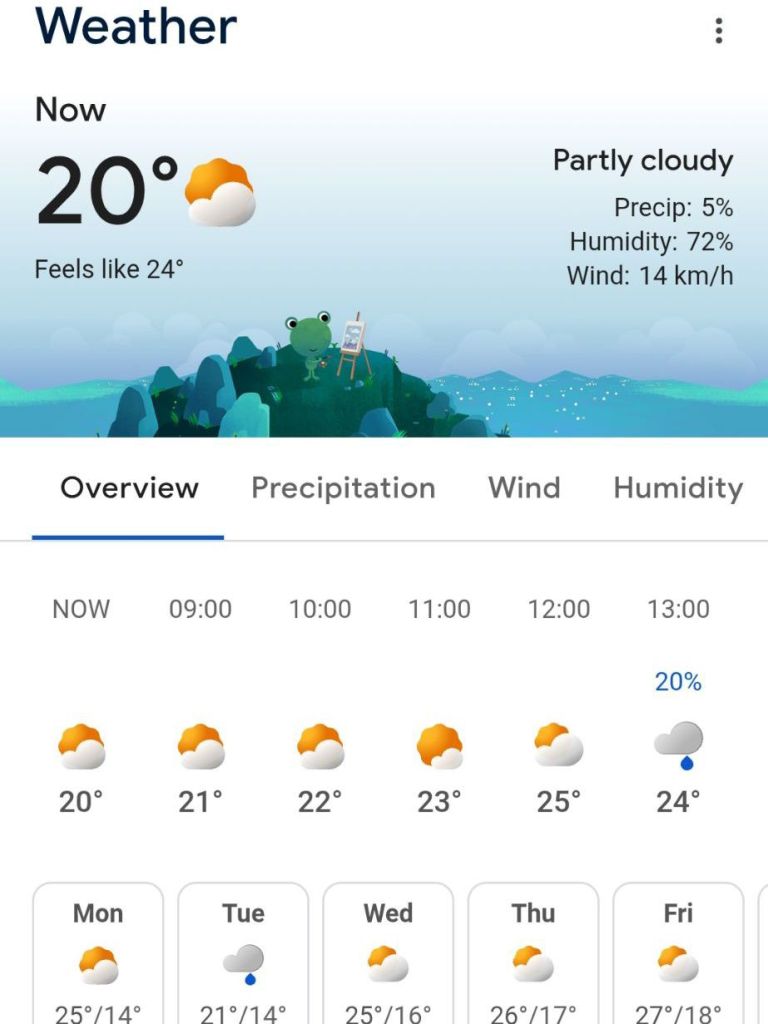Select Thursday's forecast card
Image resolution: width=768 pixels, height=1024 pixels.
[x=533, y=955]
